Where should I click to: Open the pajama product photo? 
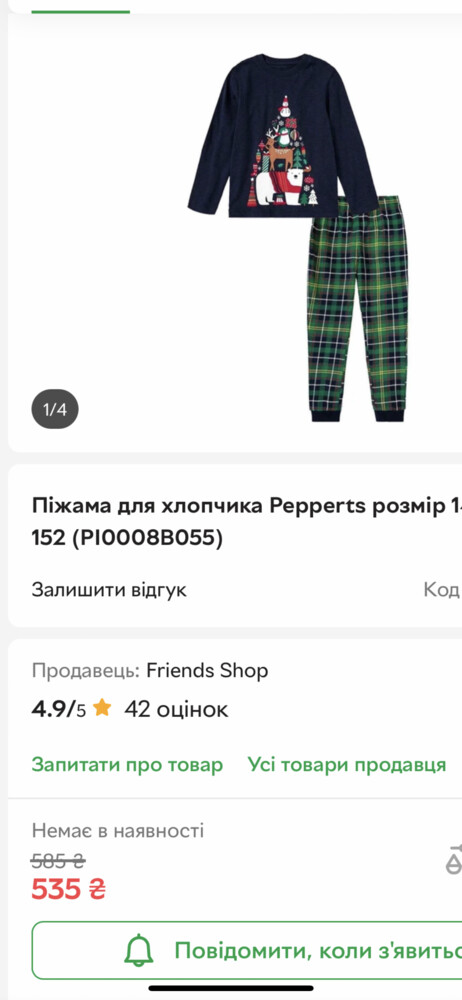297,237
